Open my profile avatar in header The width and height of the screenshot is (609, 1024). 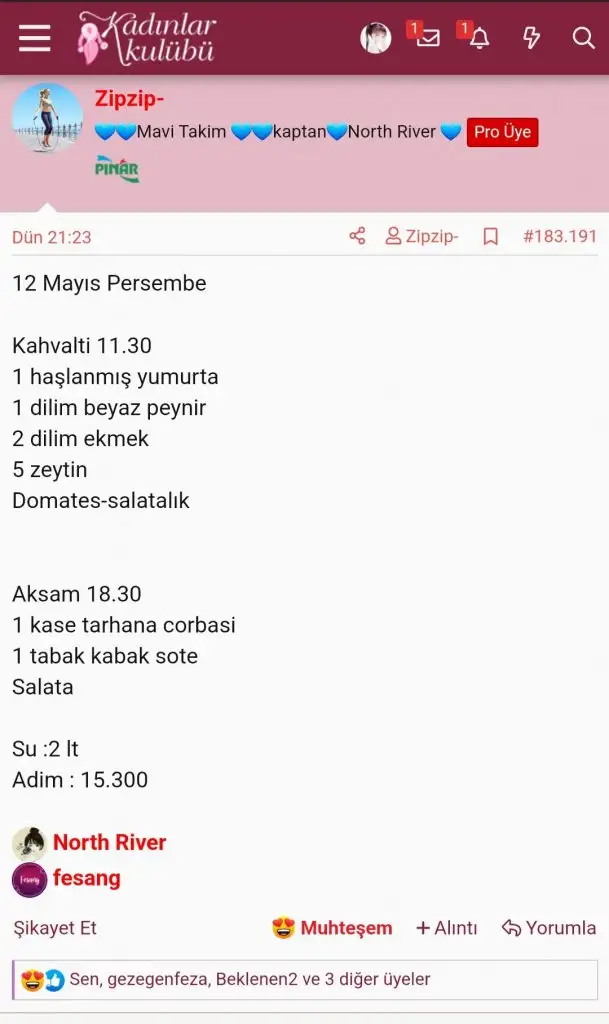tap(375, 38)
